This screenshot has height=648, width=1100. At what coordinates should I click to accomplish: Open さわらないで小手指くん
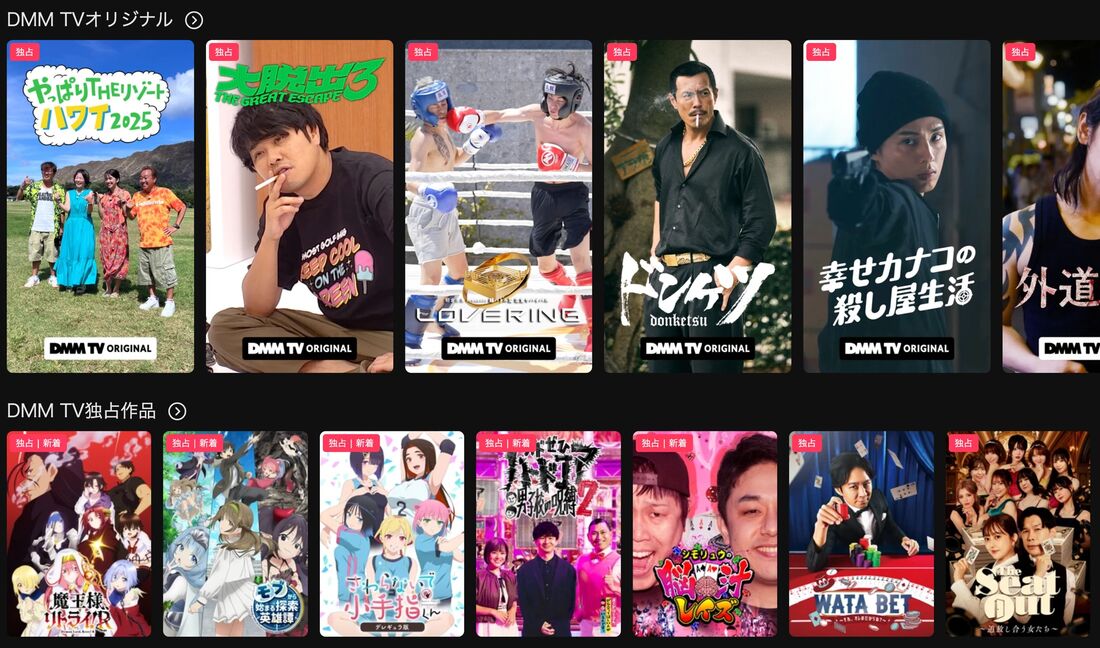pos(392,534)
